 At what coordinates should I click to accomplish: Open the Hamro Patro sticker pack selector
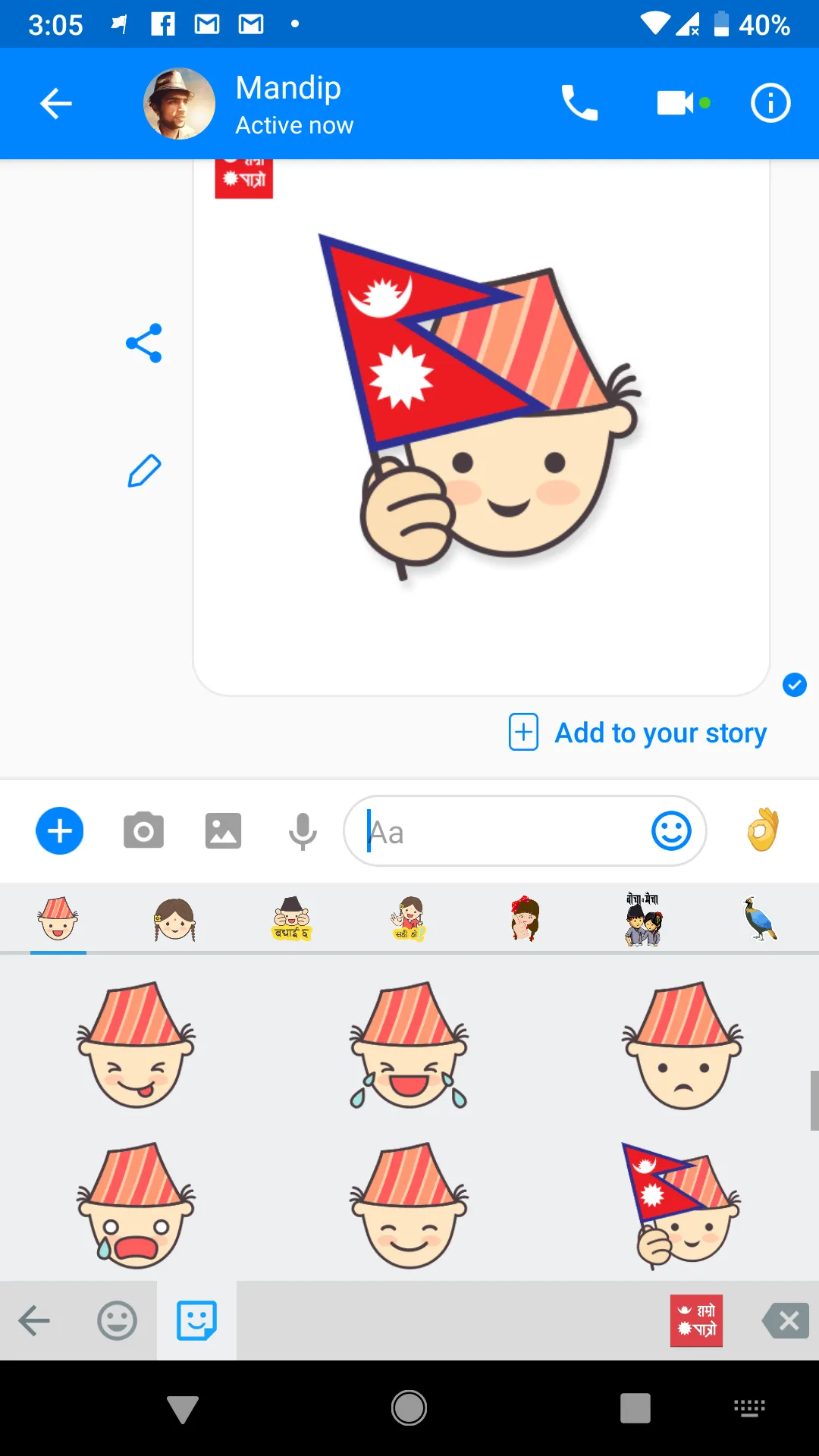click(696, 1319)
